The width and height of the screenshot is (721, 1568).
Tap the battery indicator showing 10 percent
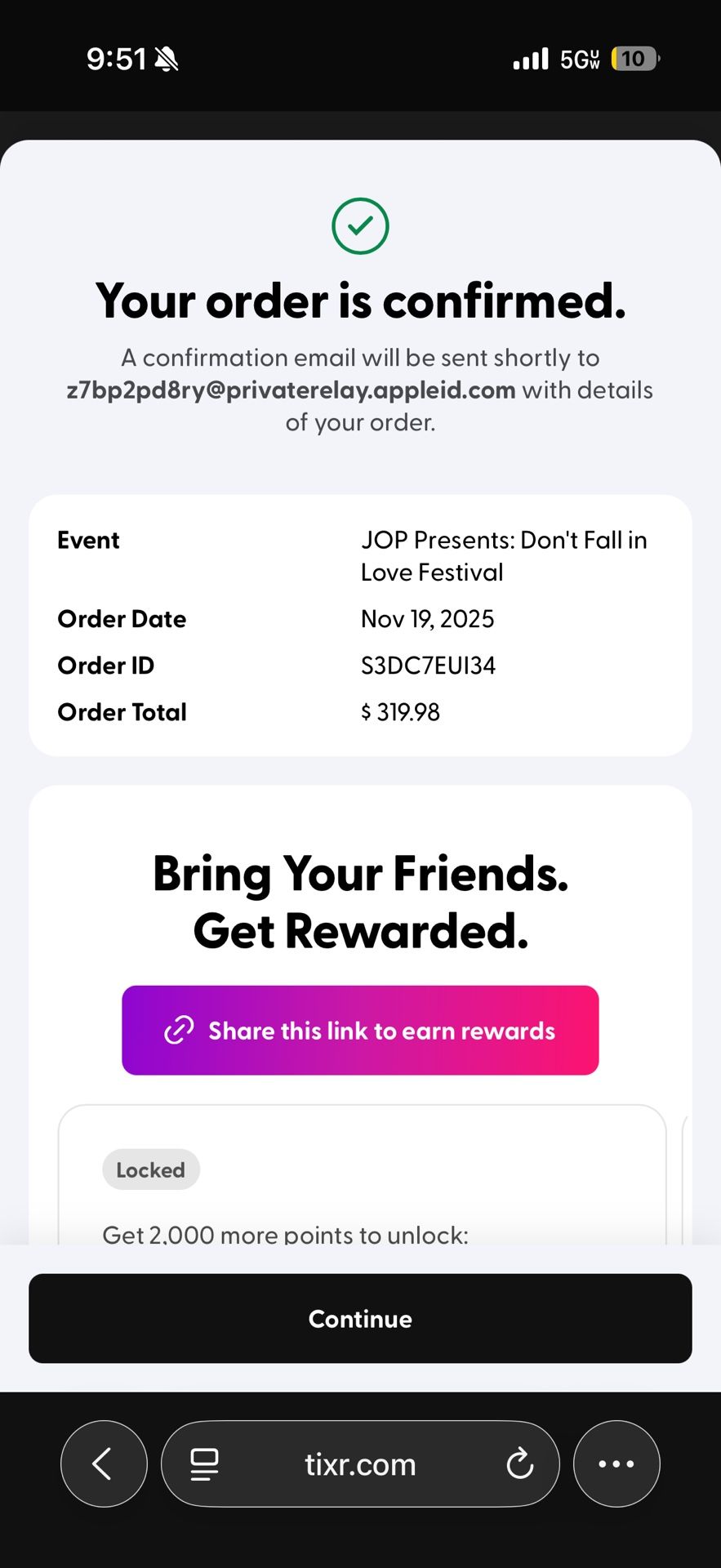point(633,58)
